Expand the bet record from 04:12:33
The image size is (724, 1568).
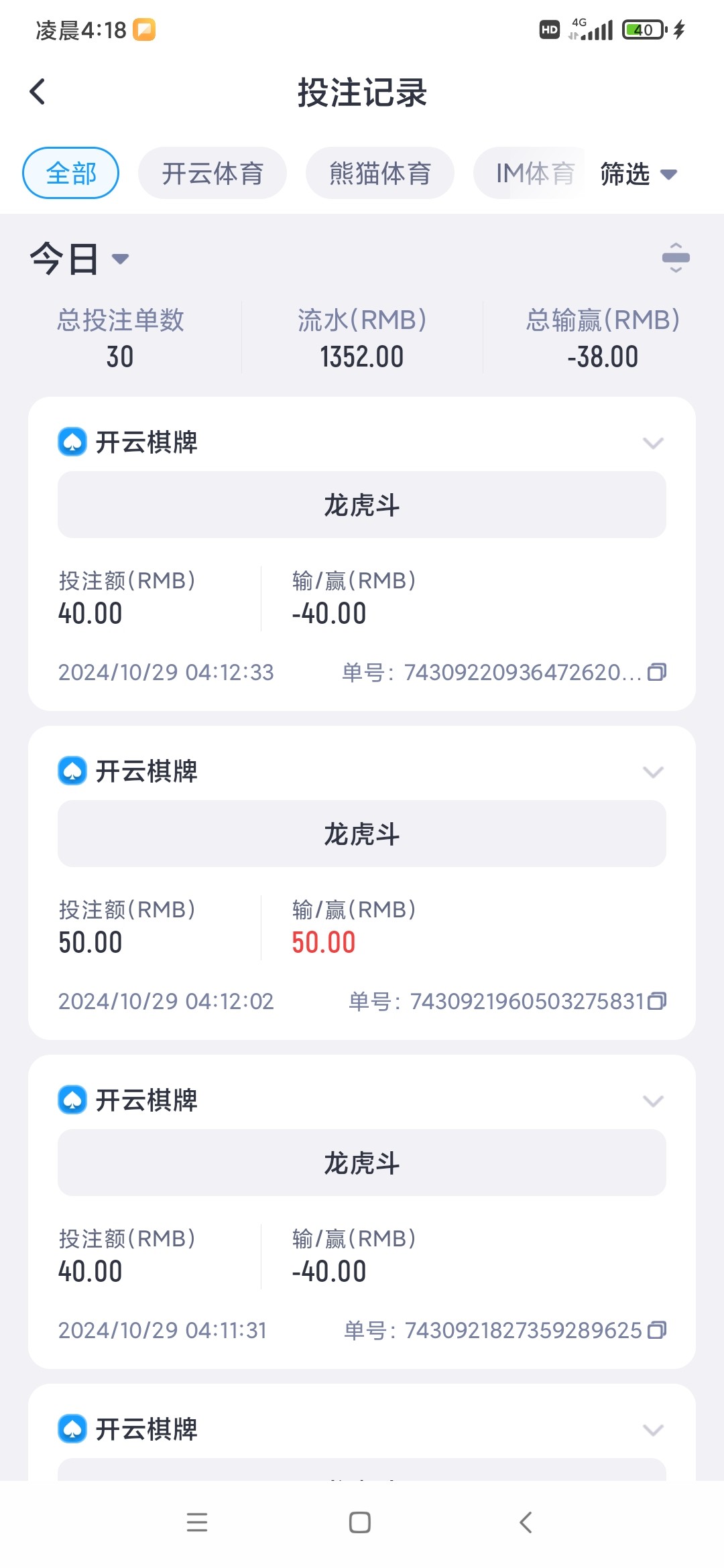(x=653, y=443)
